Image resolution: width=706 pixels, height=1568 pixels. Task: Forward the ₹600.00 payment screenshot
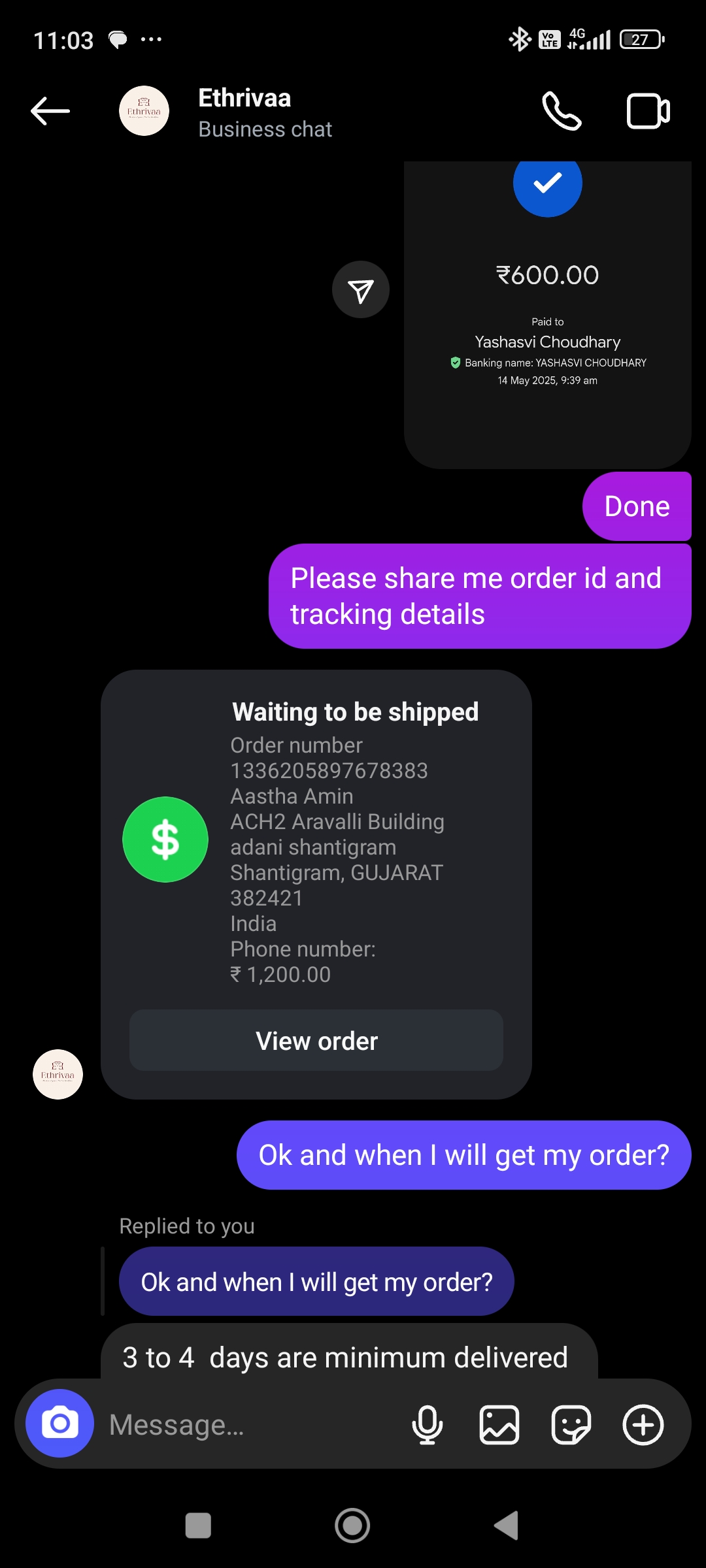(360, 290)
